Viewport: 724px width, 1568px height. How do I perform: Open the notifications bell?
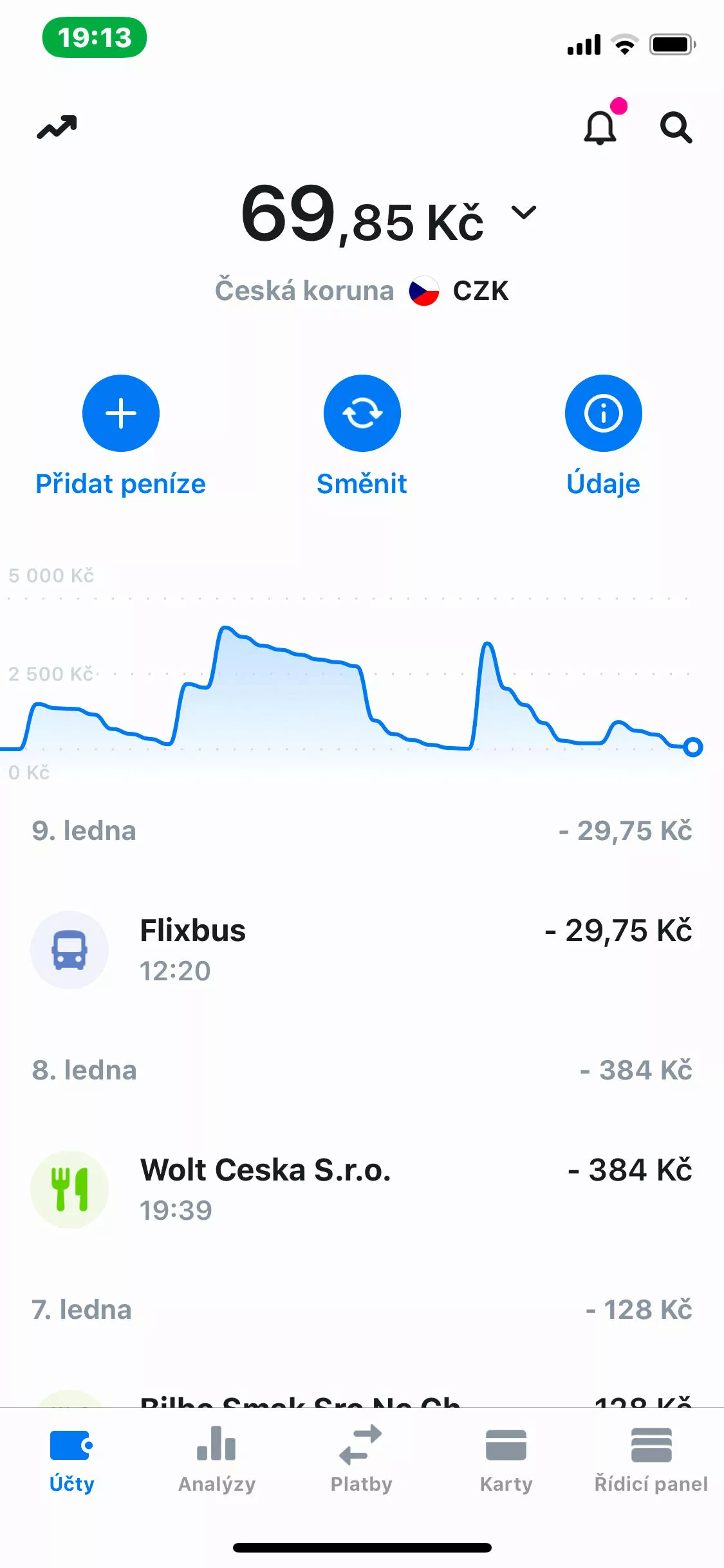[x=600, y=127]
